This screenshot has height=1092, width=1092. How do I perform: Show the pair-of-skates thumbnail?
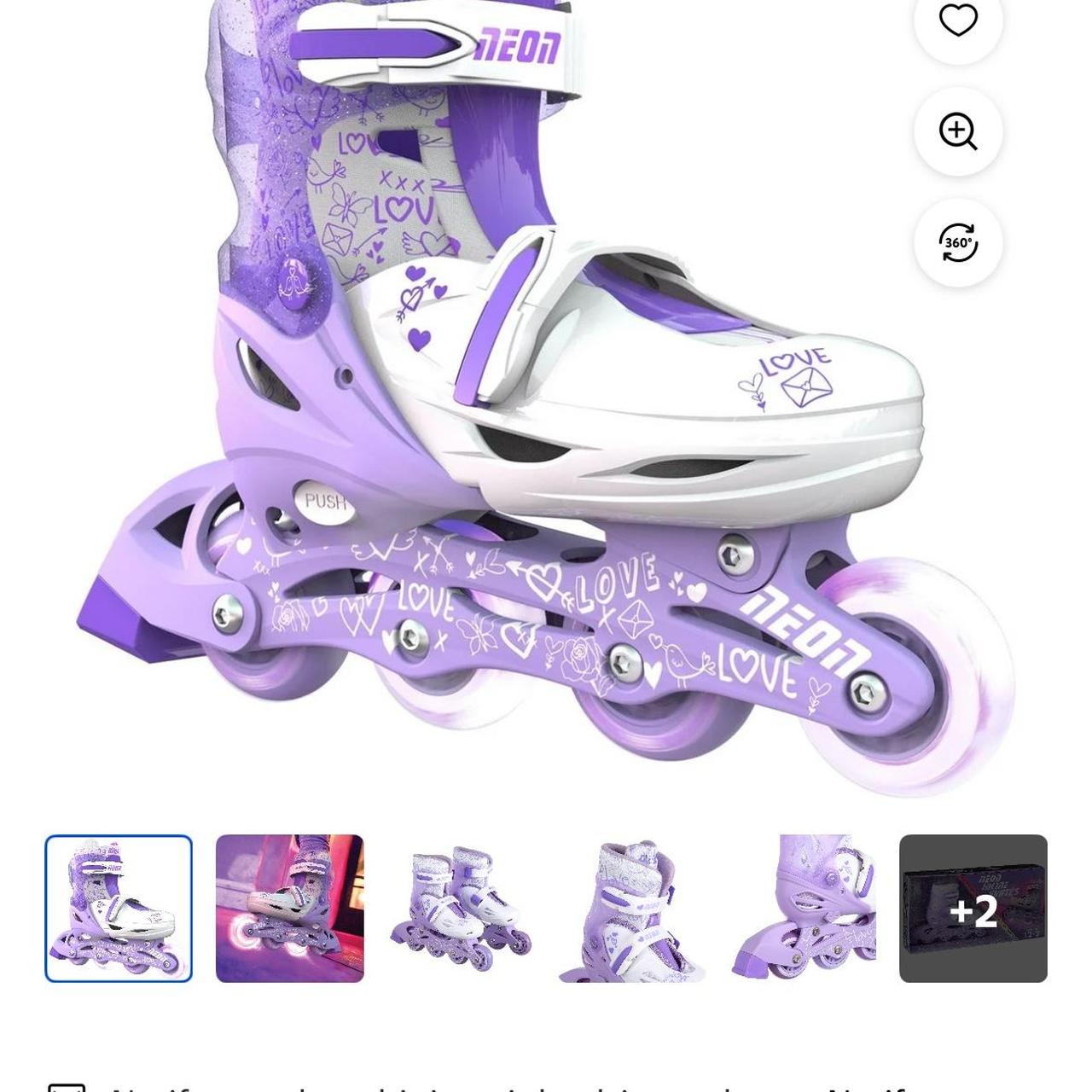(461, 909)
